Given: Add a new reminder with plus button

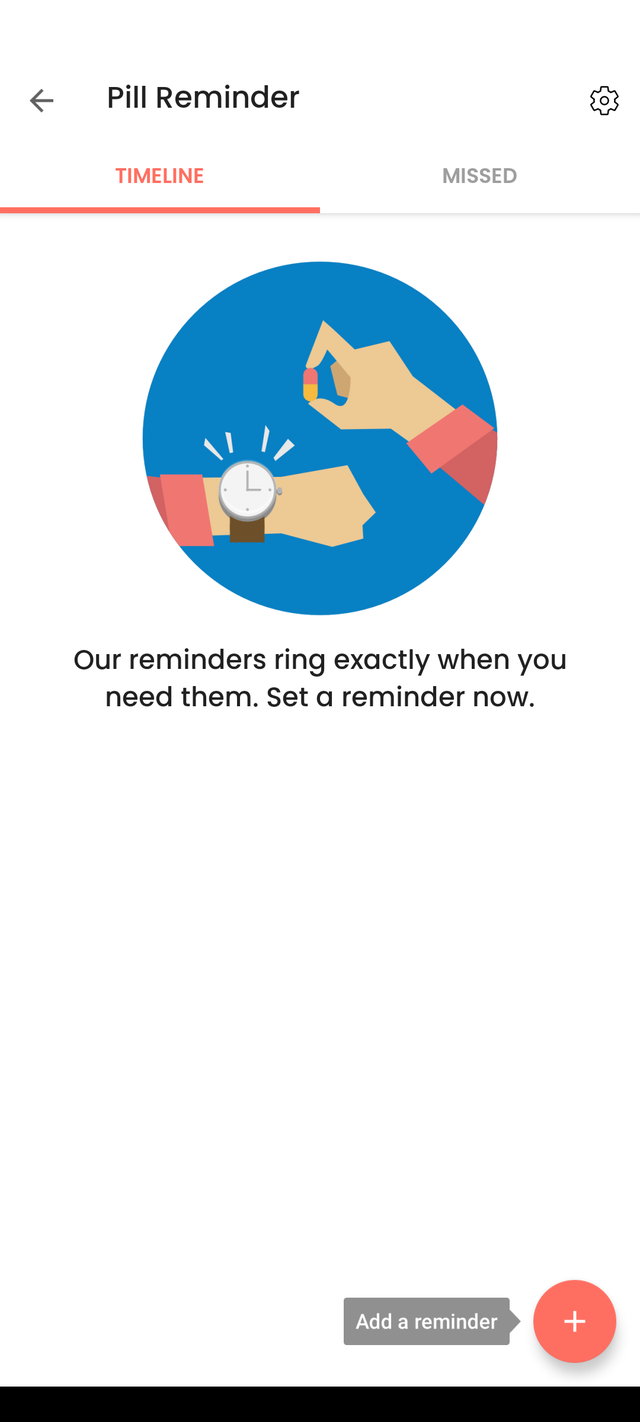Looking at the screenshot, I should tap(574, 1321).
